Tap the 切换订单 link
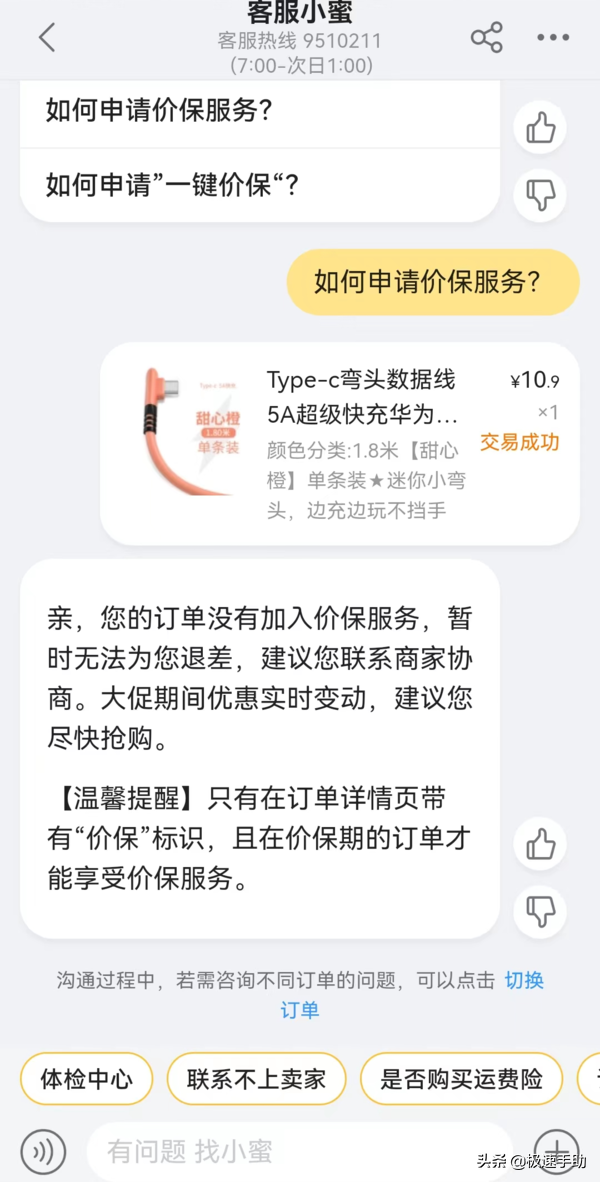This screenshot has width=600, height=1182. (523, 981)
